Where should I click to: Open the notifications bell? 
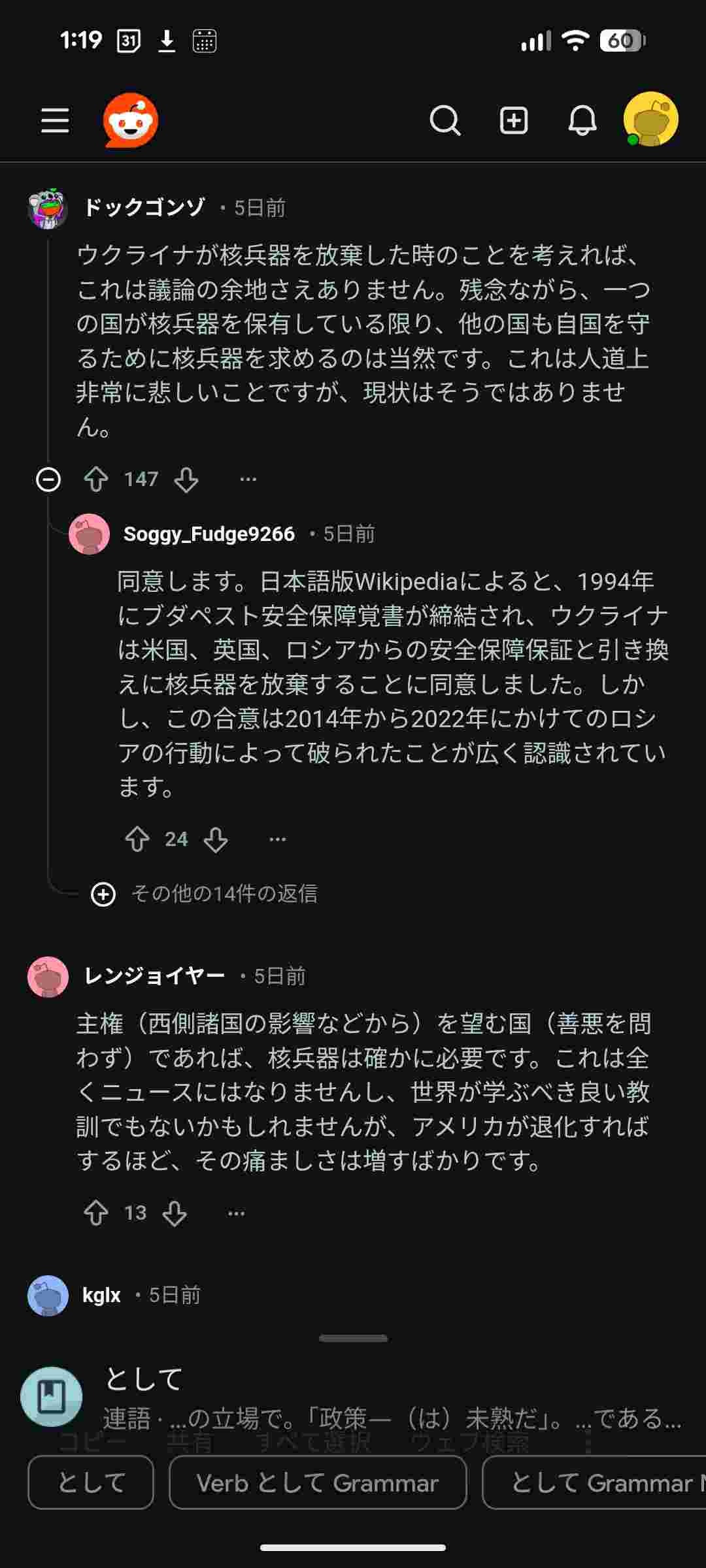pyautogui.click(x=582, y=121)
